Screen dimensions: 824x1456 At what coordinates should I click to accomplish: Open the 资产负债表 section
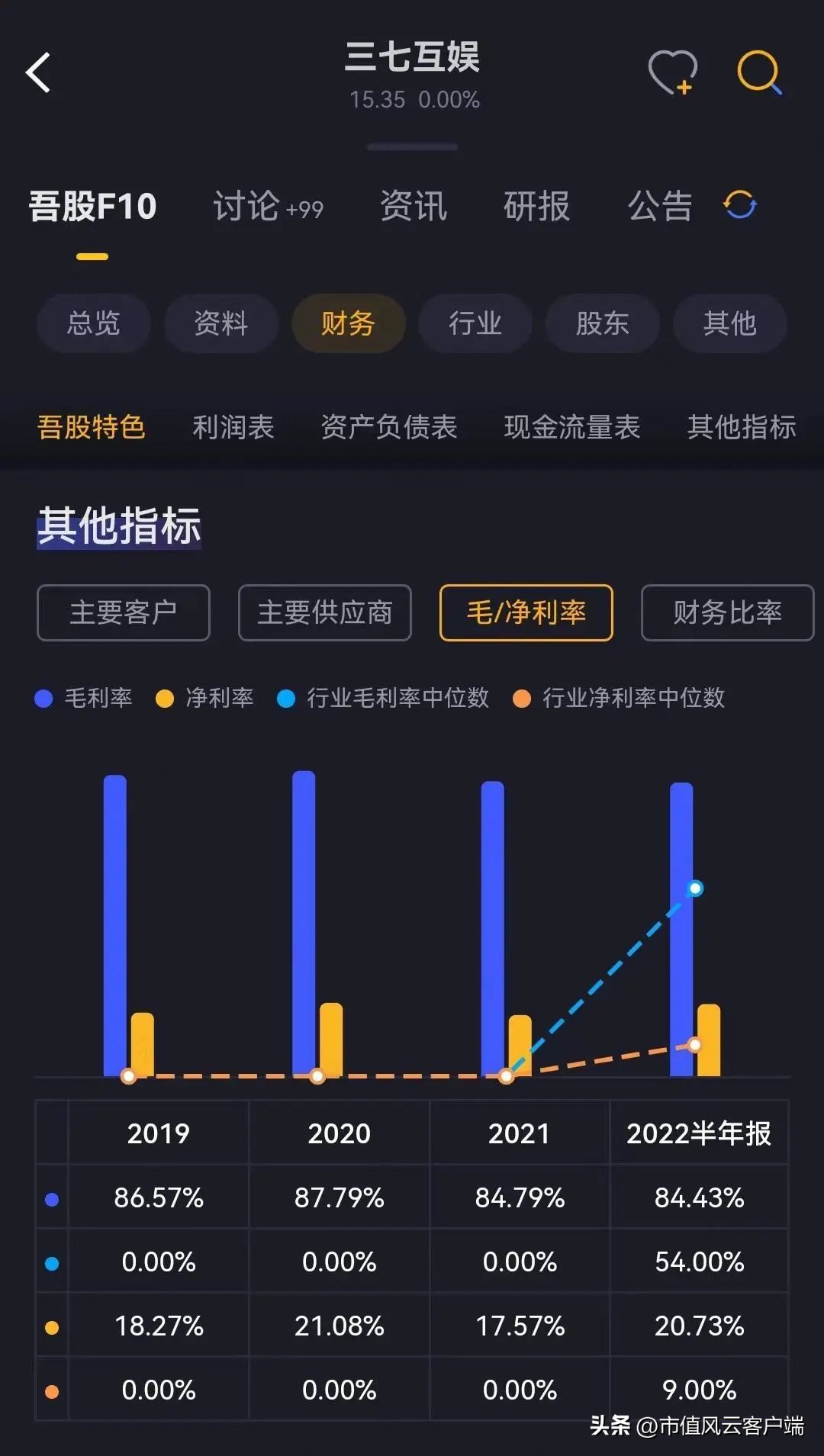(390, 427)
